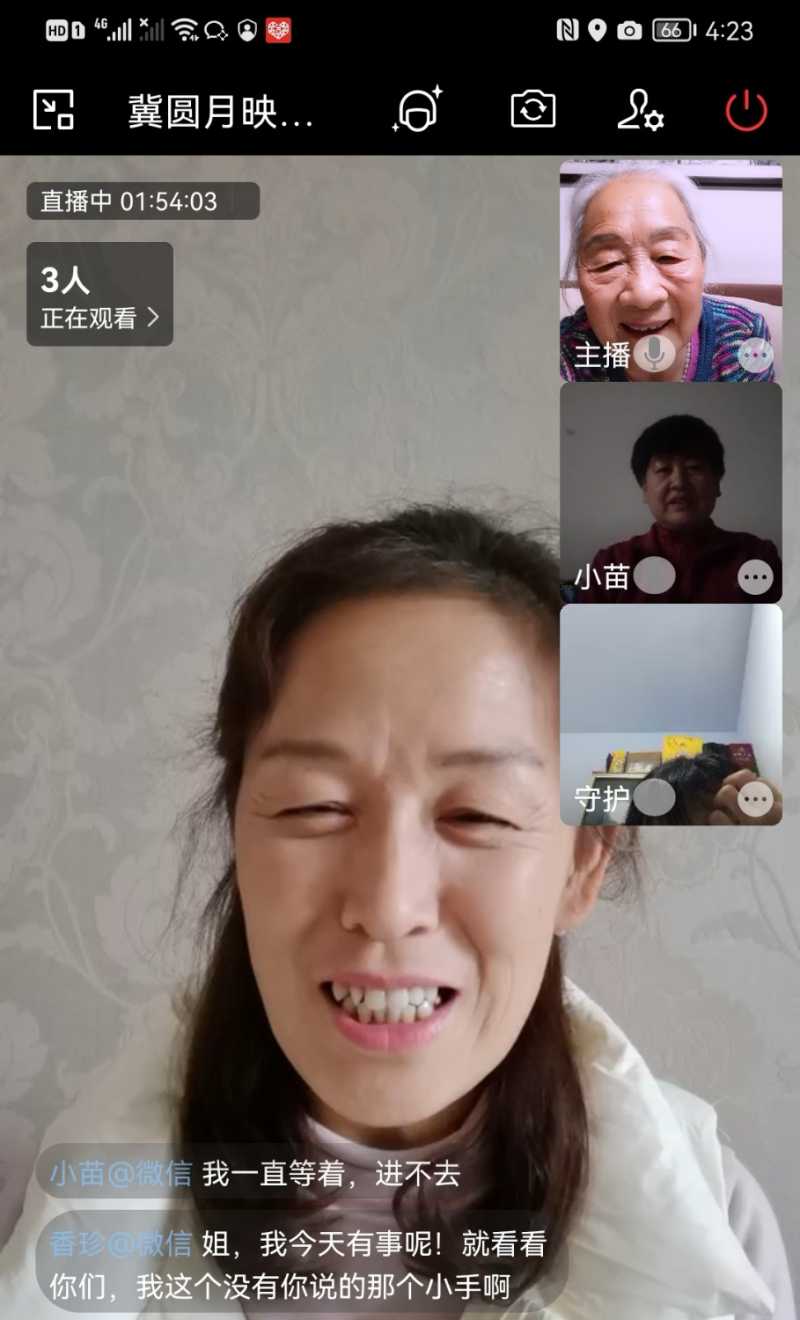Tap the NFC icon in the status bar
This screenshot has height=1320, width=800.
(564, 30)
